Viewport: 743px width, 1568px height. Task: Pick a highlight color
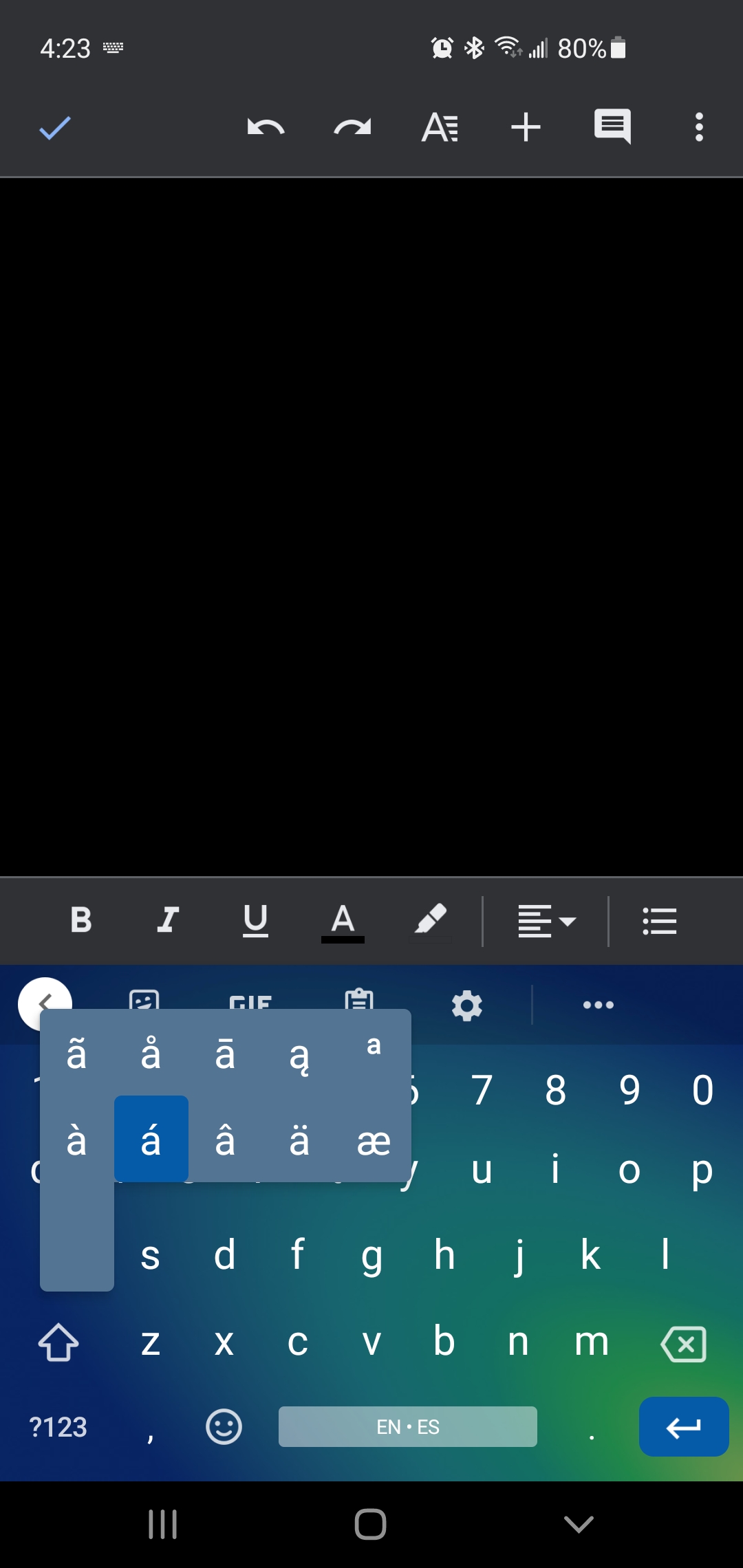click(431, 922)
